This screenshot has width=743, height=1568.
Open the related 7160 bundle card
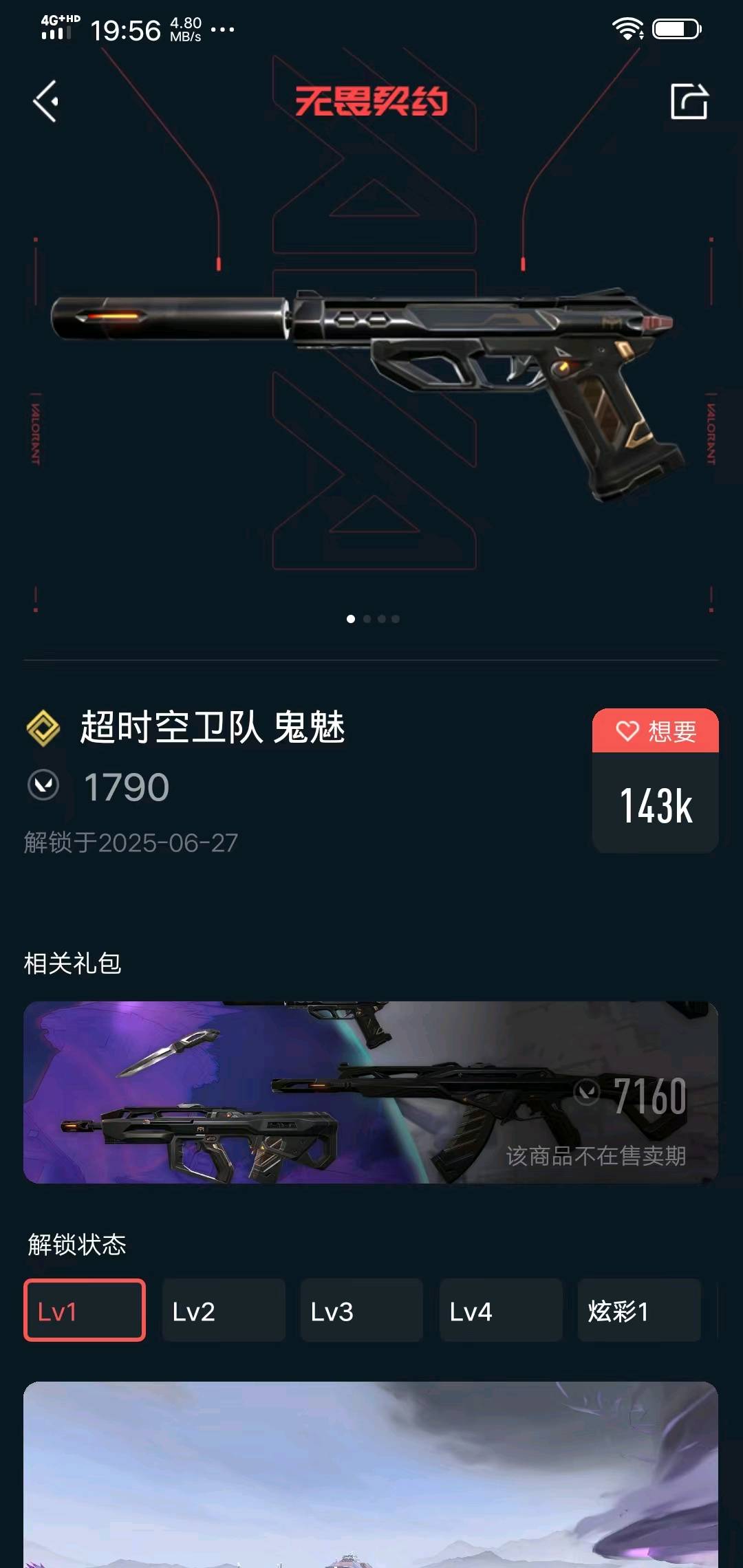pos(371,1092)
